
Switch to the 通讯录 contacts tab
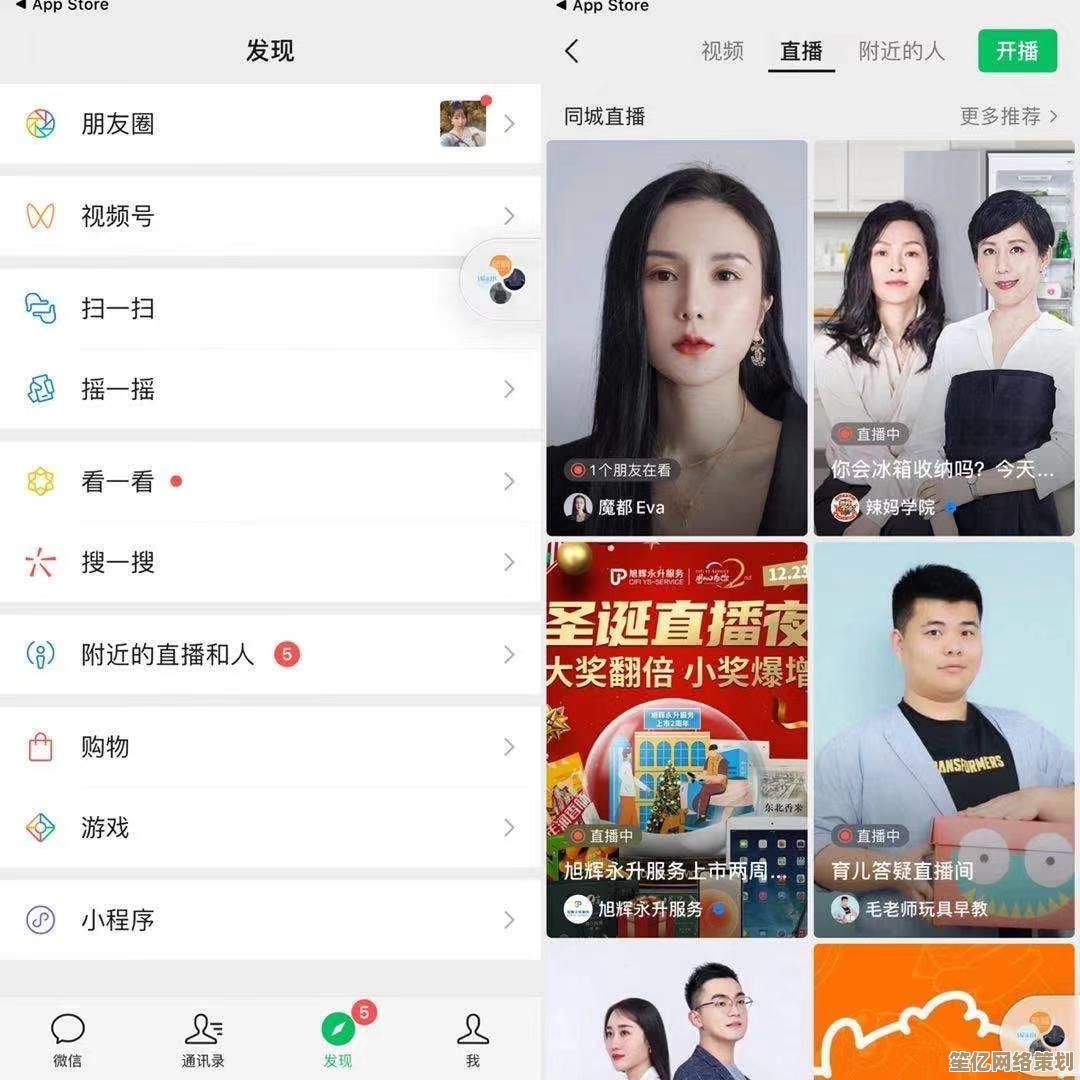pos(203,1039)
